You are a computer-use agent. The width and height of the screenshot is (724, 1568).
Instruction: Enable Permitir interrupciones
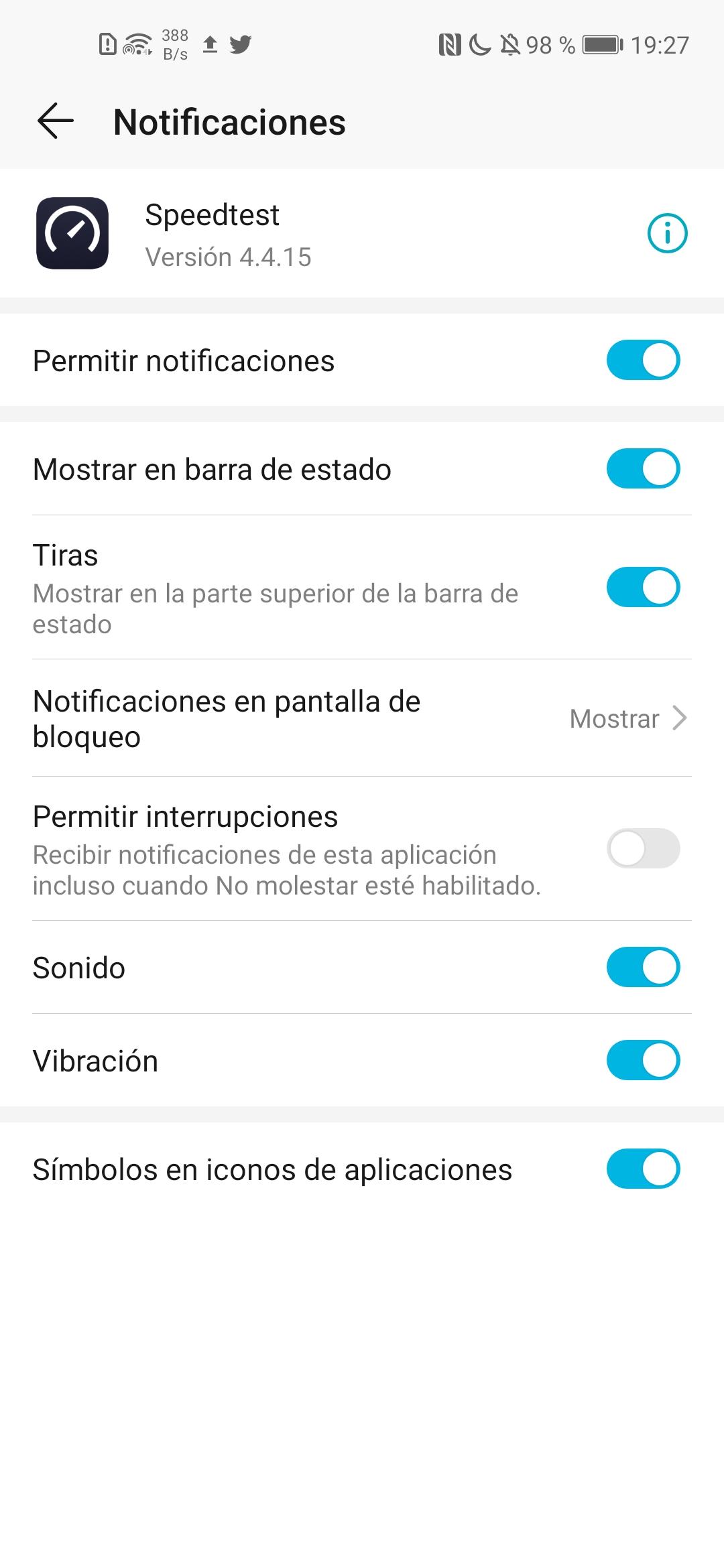(x=643, y=848)
